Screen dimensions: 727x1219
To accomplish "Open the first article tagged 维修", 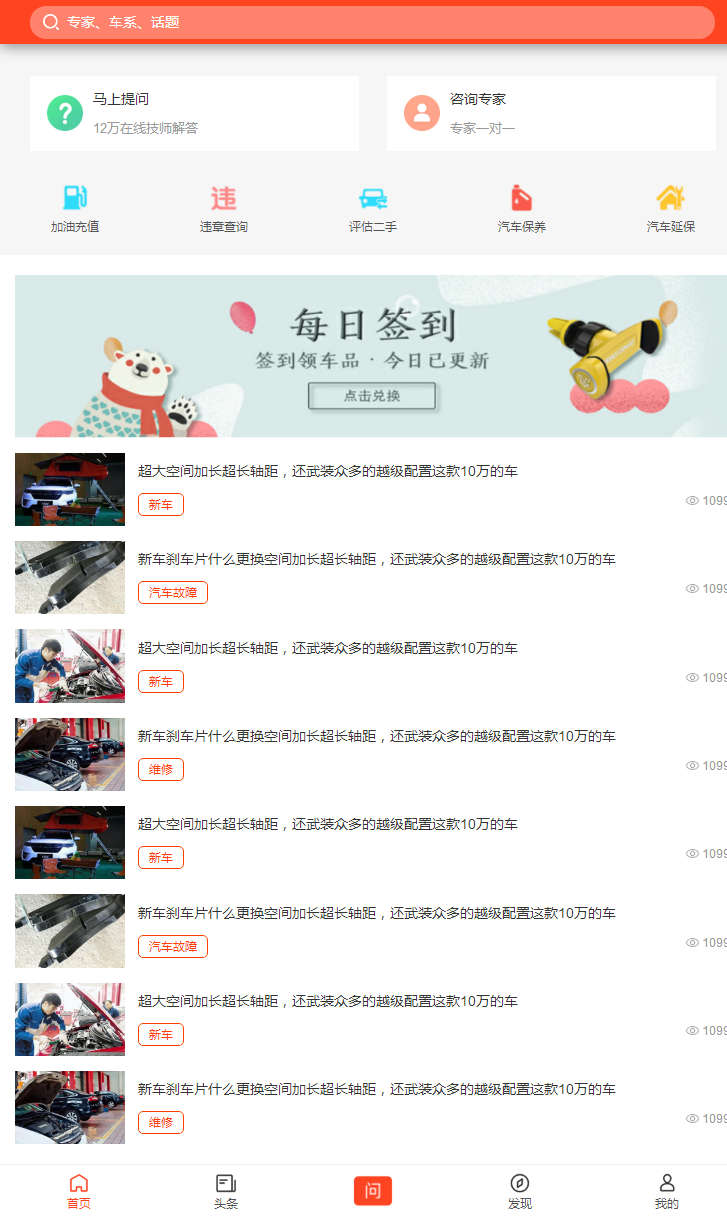I will pos(376,737).
